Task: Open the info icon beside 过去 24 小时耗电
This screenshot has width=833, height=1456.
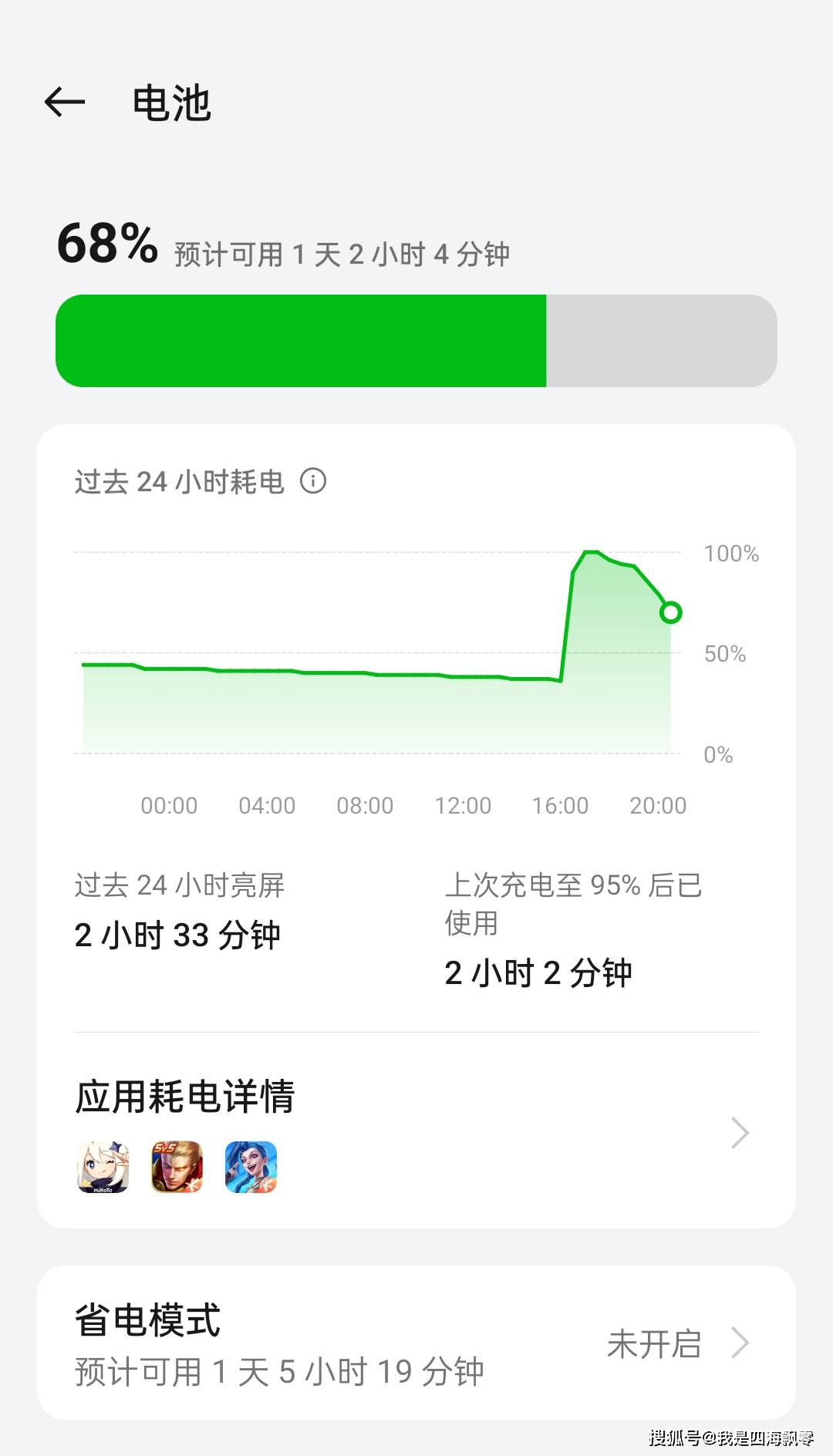Action: coord(313,481)
